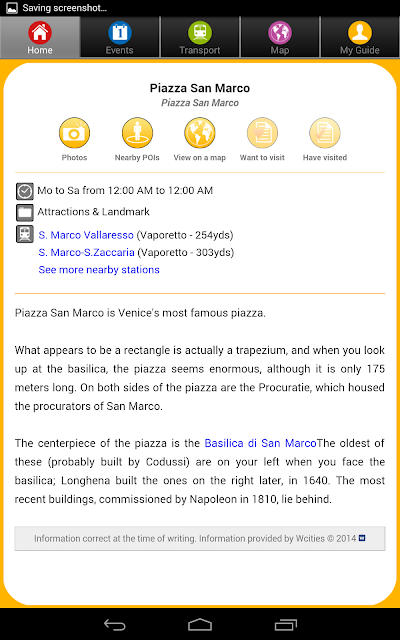Tap See more nearby stations
Viewport: 400px width, 640px height.
99,270
